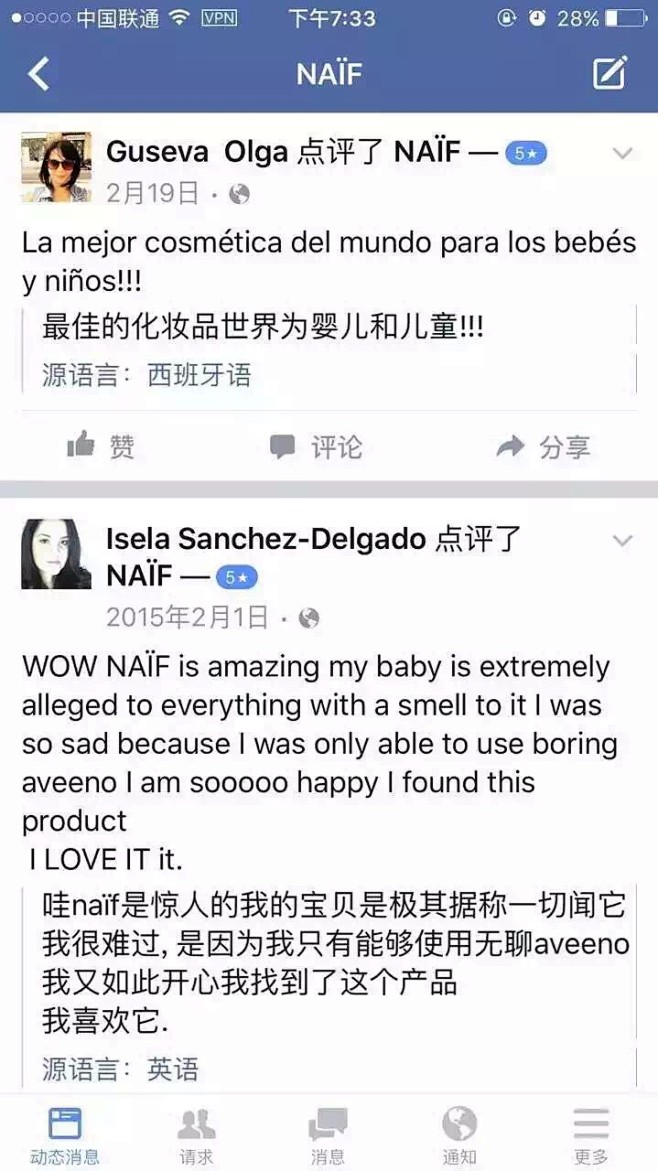This screenshot has height=1171, width=658.
Task: Open Isela Sanchez-Delgado's profile name link
Action: 267,540
